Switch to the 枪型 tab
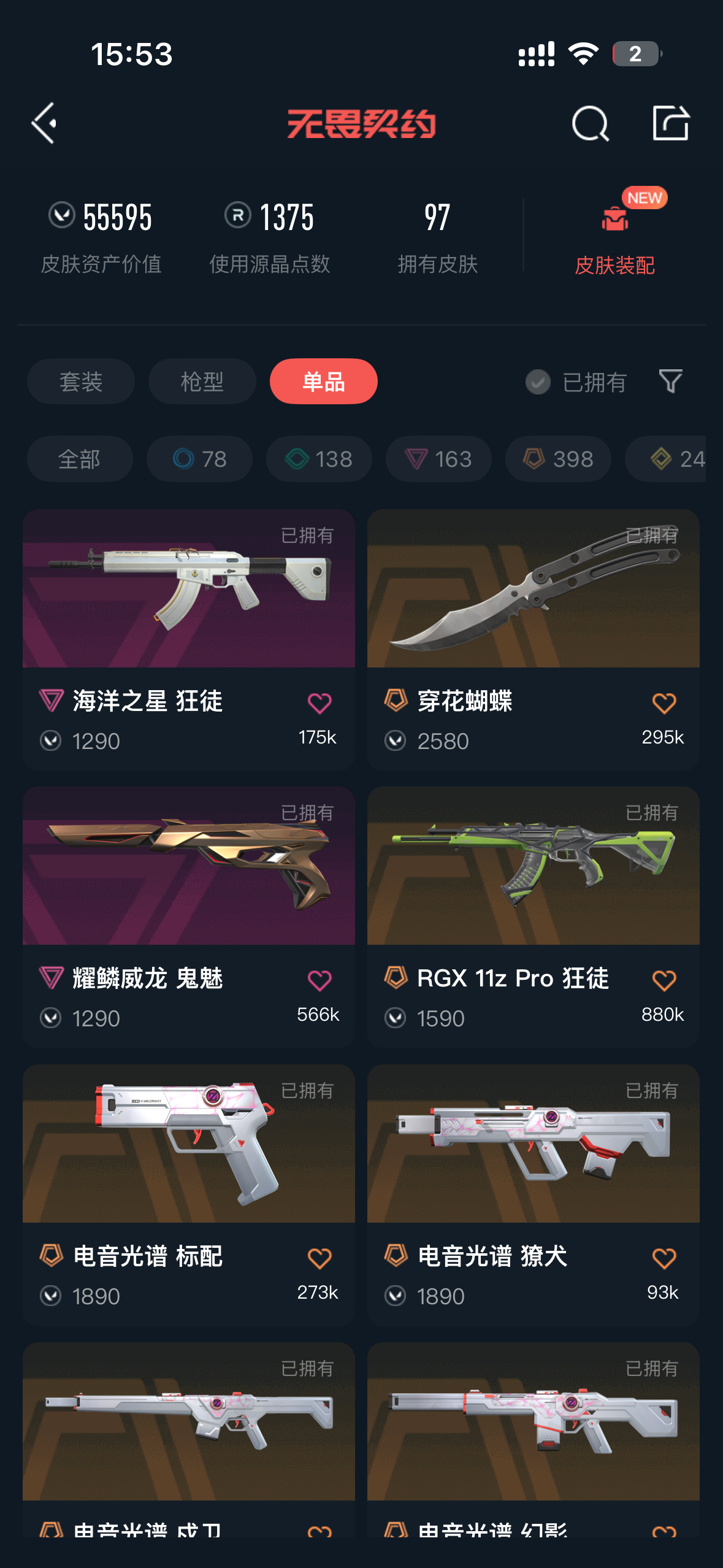The height and width of the screenshot is (1568, 723). click(x=202, y=382)
